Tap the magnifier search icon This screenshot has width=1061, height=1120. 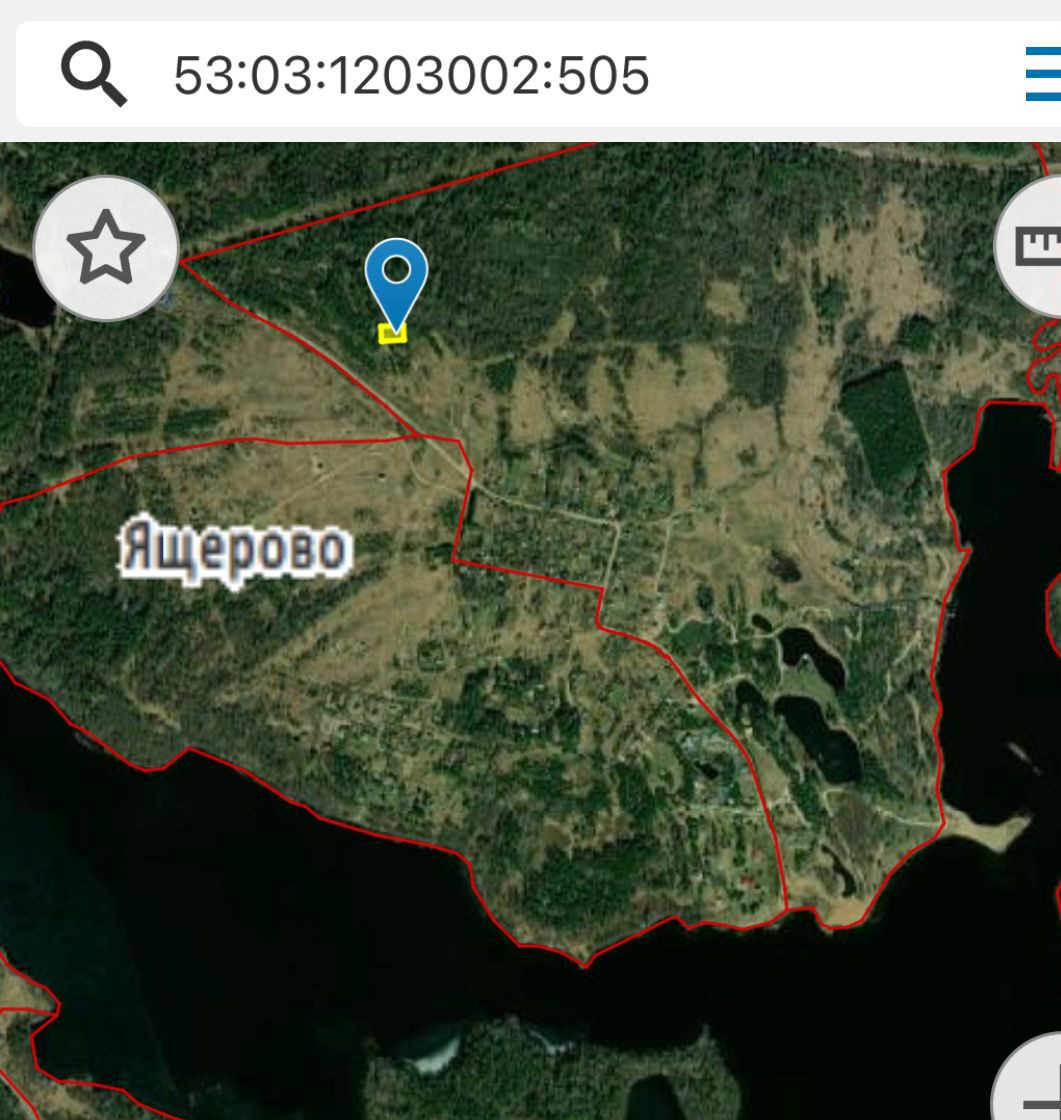point(93,74)
